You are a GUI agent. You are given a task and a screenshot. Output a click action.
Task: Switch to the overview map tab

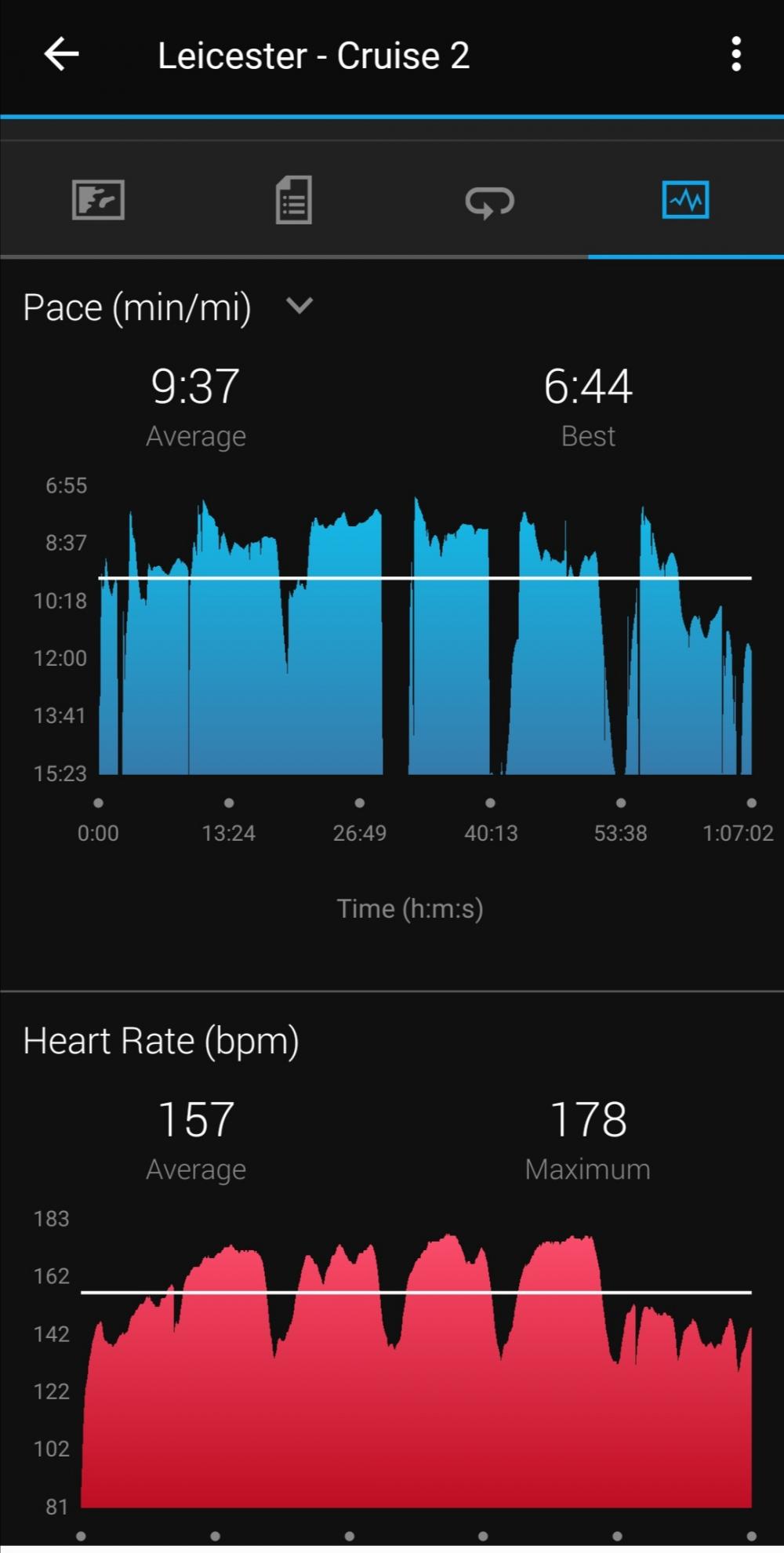point(98,200)
